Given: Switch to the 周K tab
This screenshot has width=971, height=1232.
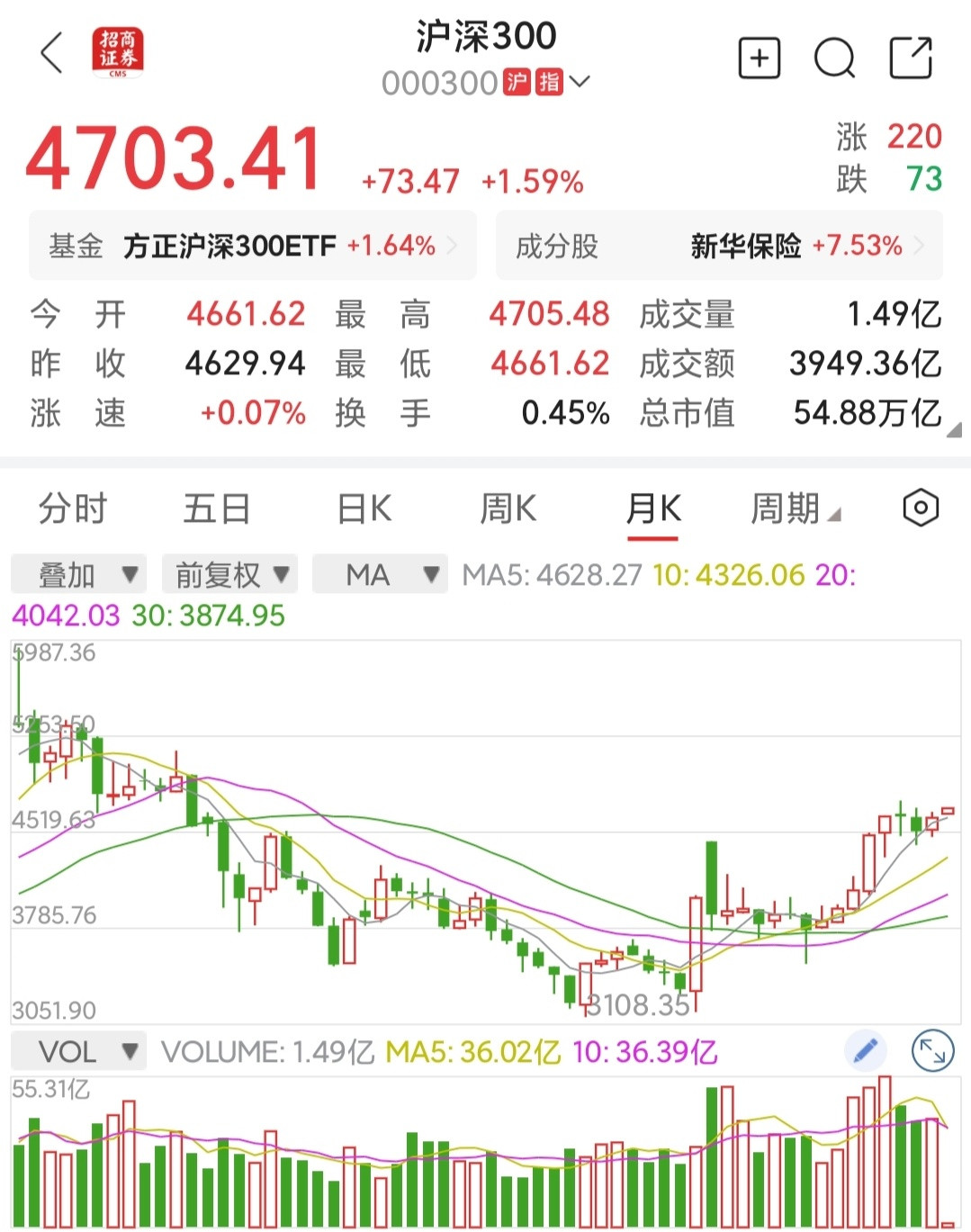Looking at the screenshot, I should 507,508.
